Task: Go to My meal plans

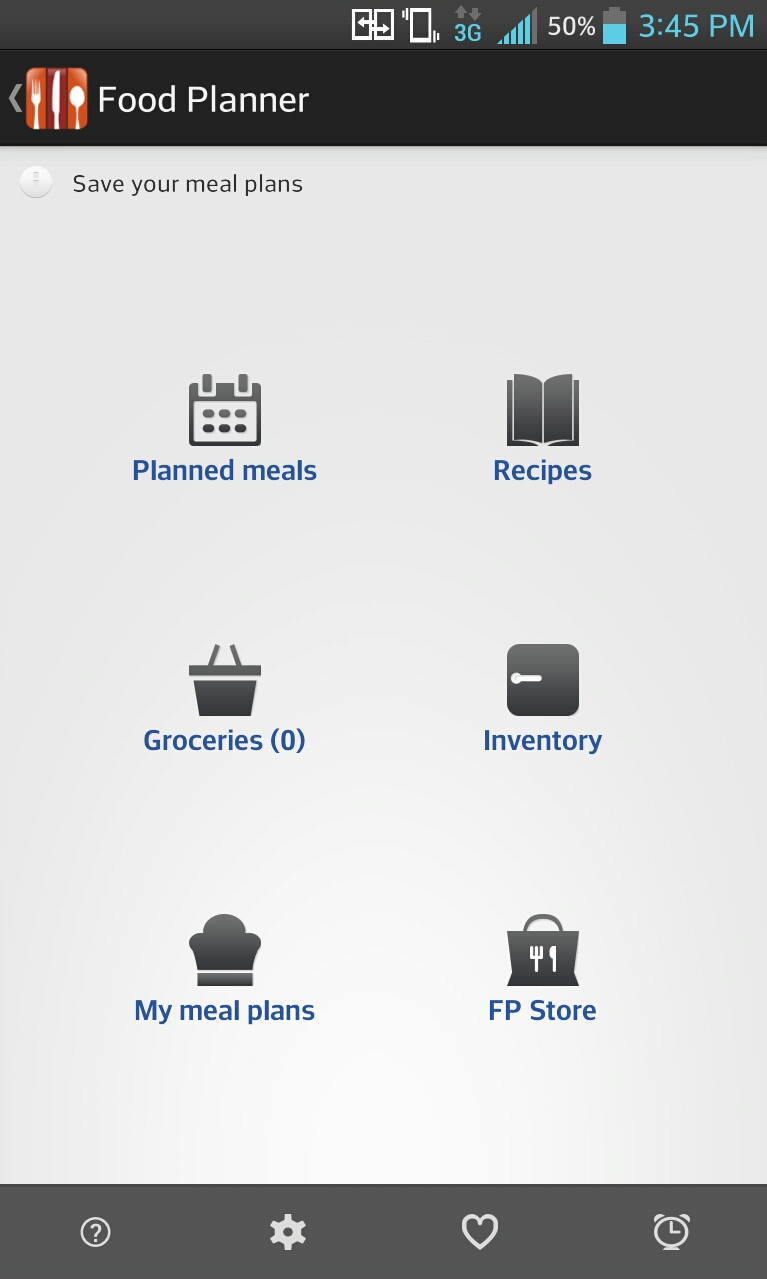Action: (x=225, y=969)
